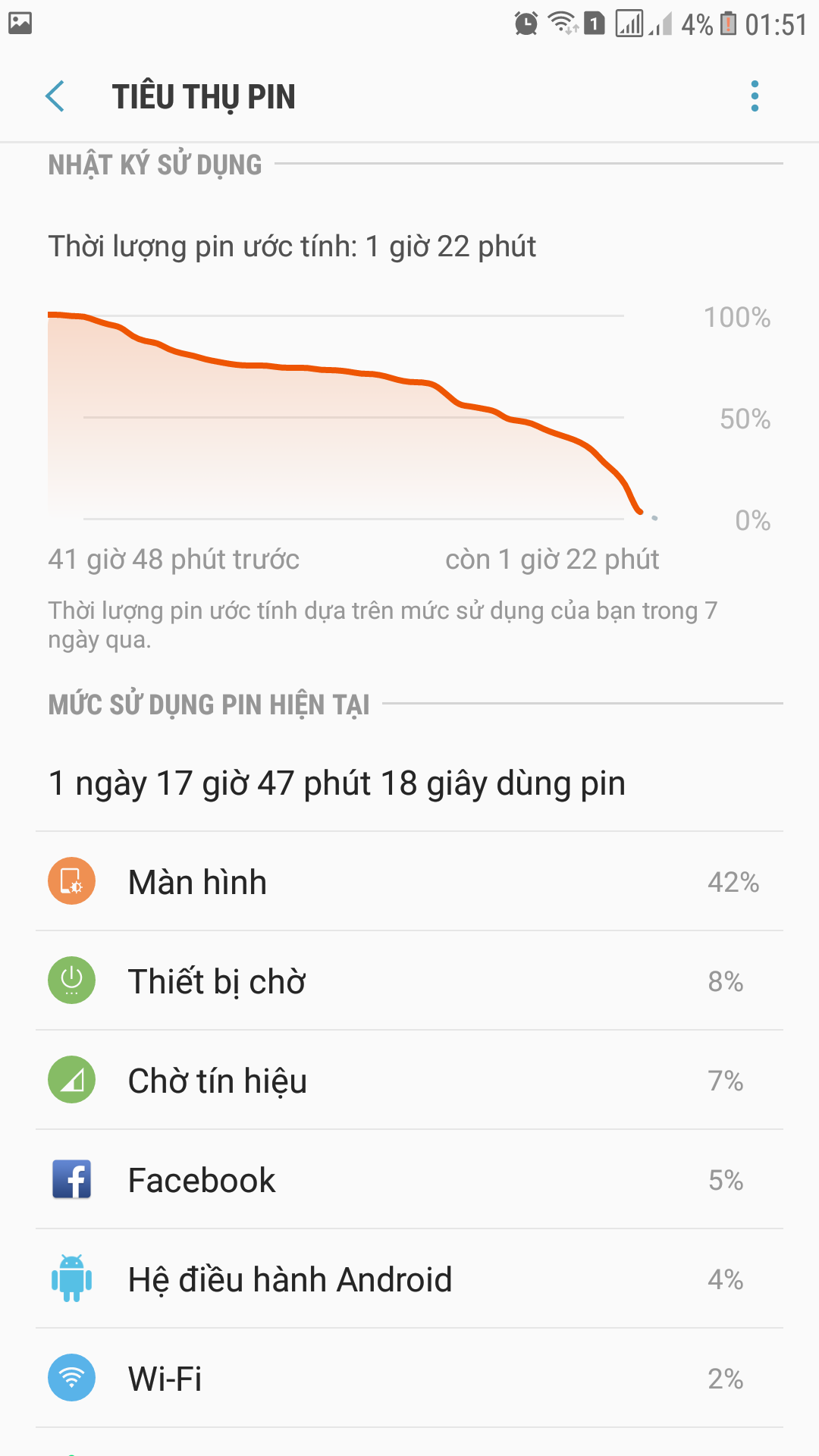Tap the Wi-Fi battery usage row
The height and width of the screenshot is (1456, 819).
pyautogui.click(x=409, y=1378)
